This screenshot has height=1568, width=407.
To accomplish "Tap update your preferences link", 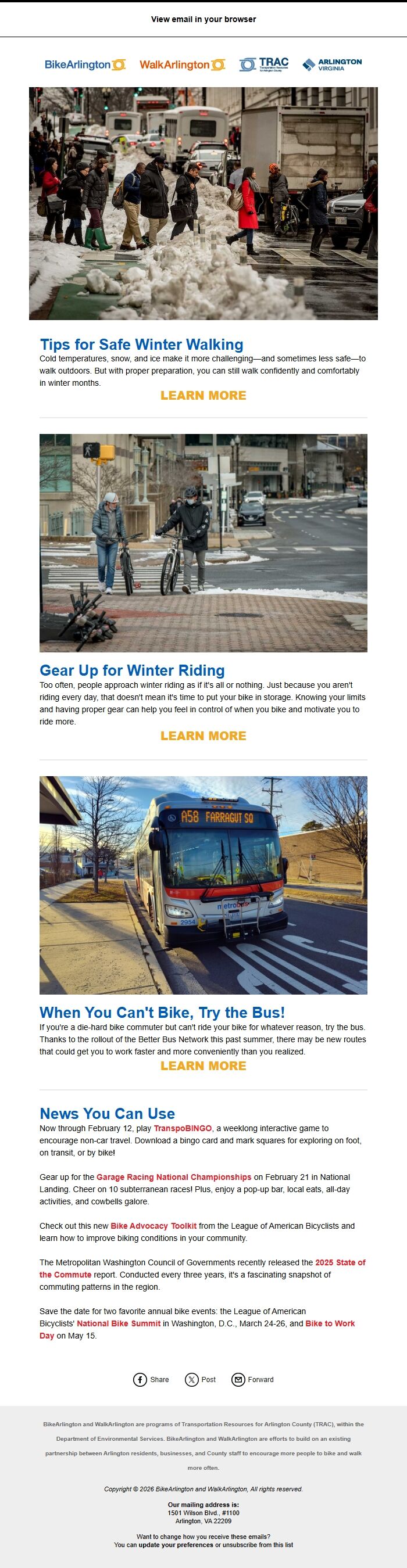I will 176,1544.
